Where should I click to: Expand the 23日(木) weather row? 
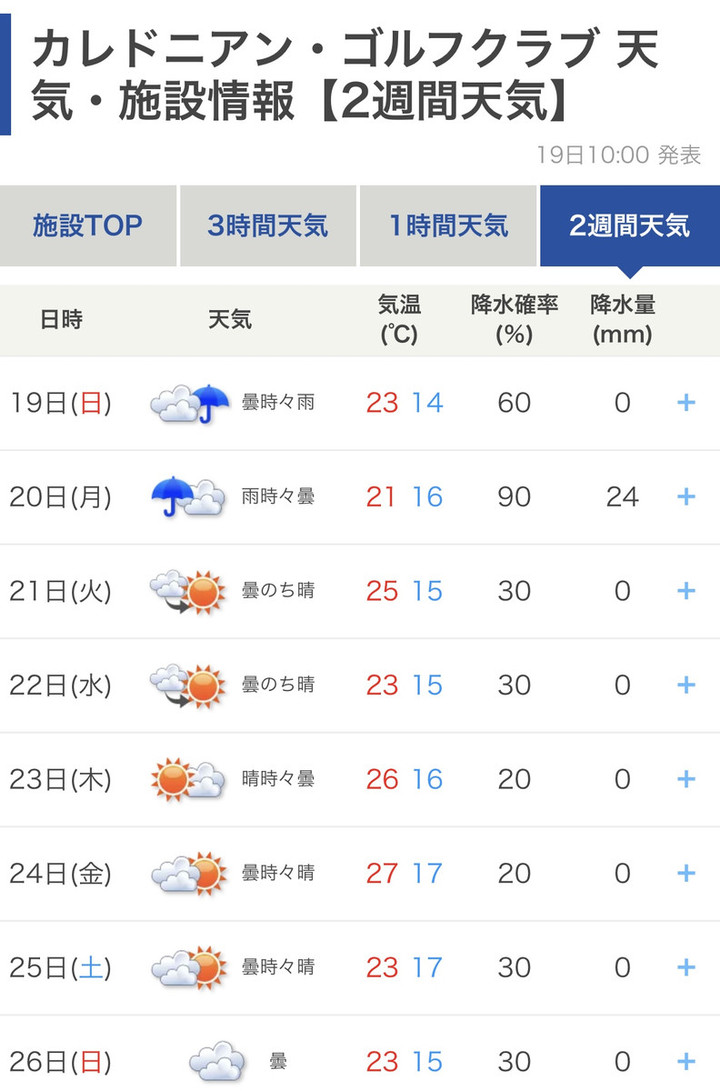pyautogui.click(x=686, y=779)
